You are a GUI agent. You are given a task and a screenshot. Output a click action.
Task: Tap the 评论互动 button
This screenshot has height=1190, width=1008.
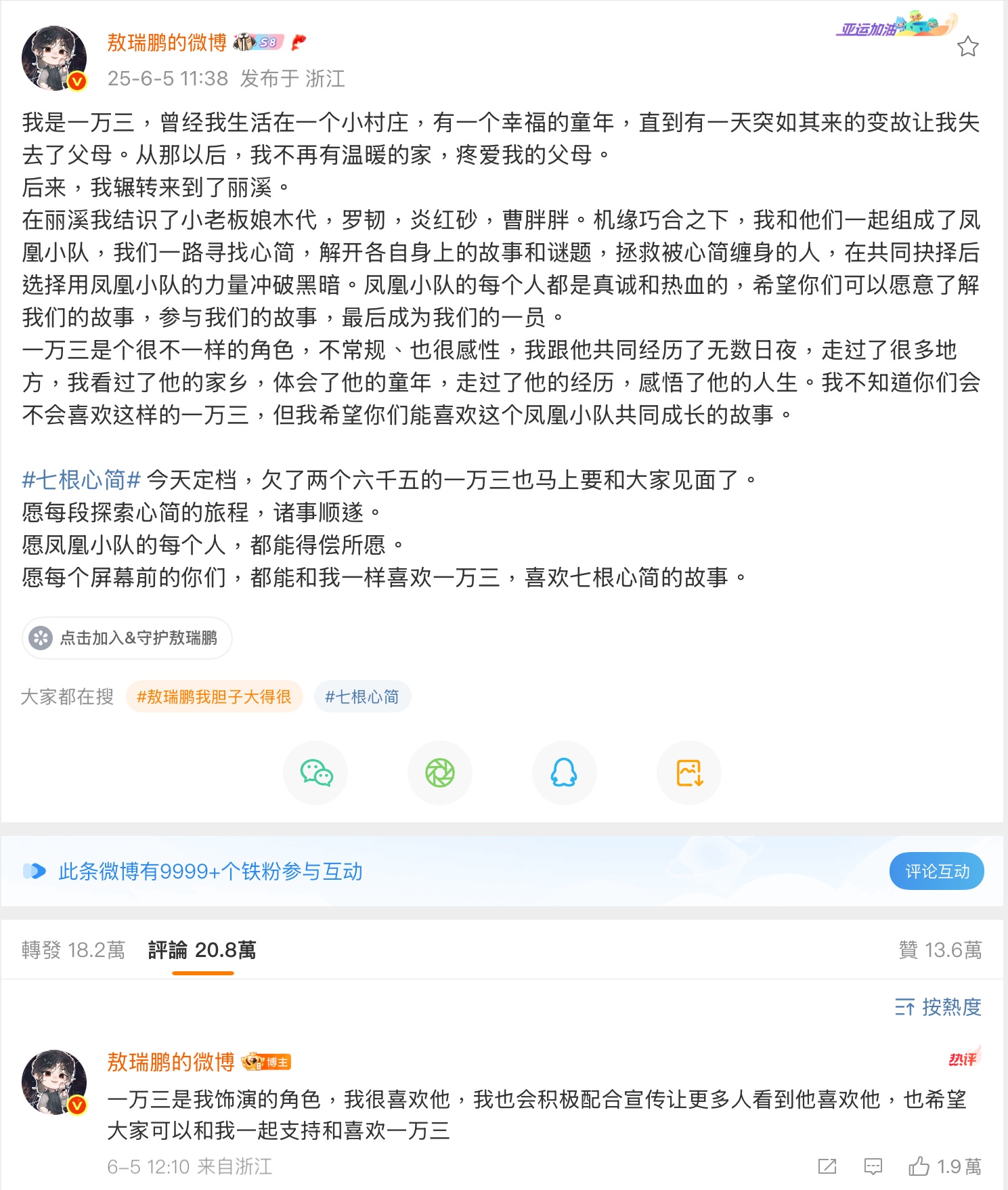tap(936, 872)
